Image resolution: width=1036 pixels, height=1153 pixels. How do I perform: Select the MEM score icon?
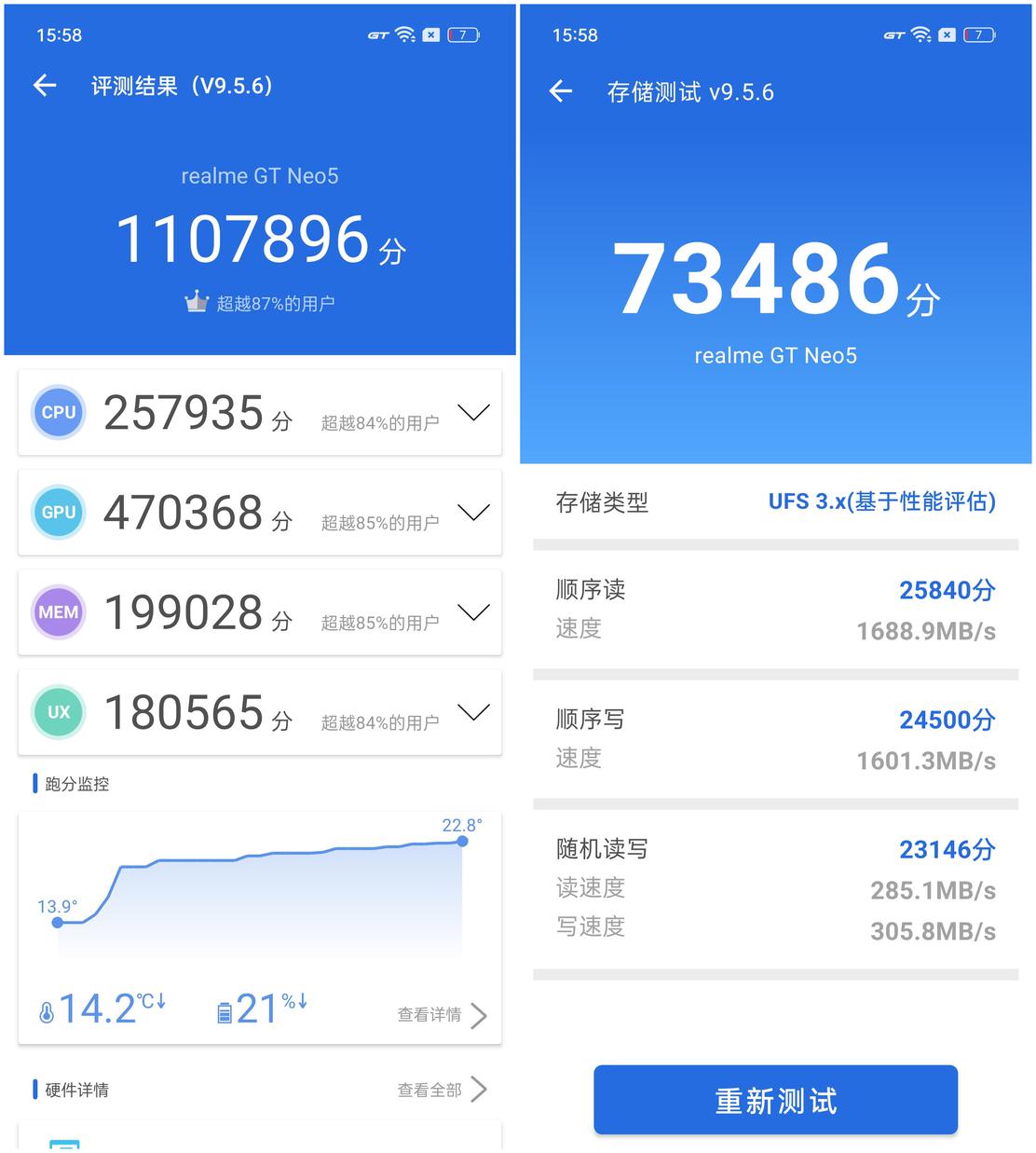click(58, 612)
